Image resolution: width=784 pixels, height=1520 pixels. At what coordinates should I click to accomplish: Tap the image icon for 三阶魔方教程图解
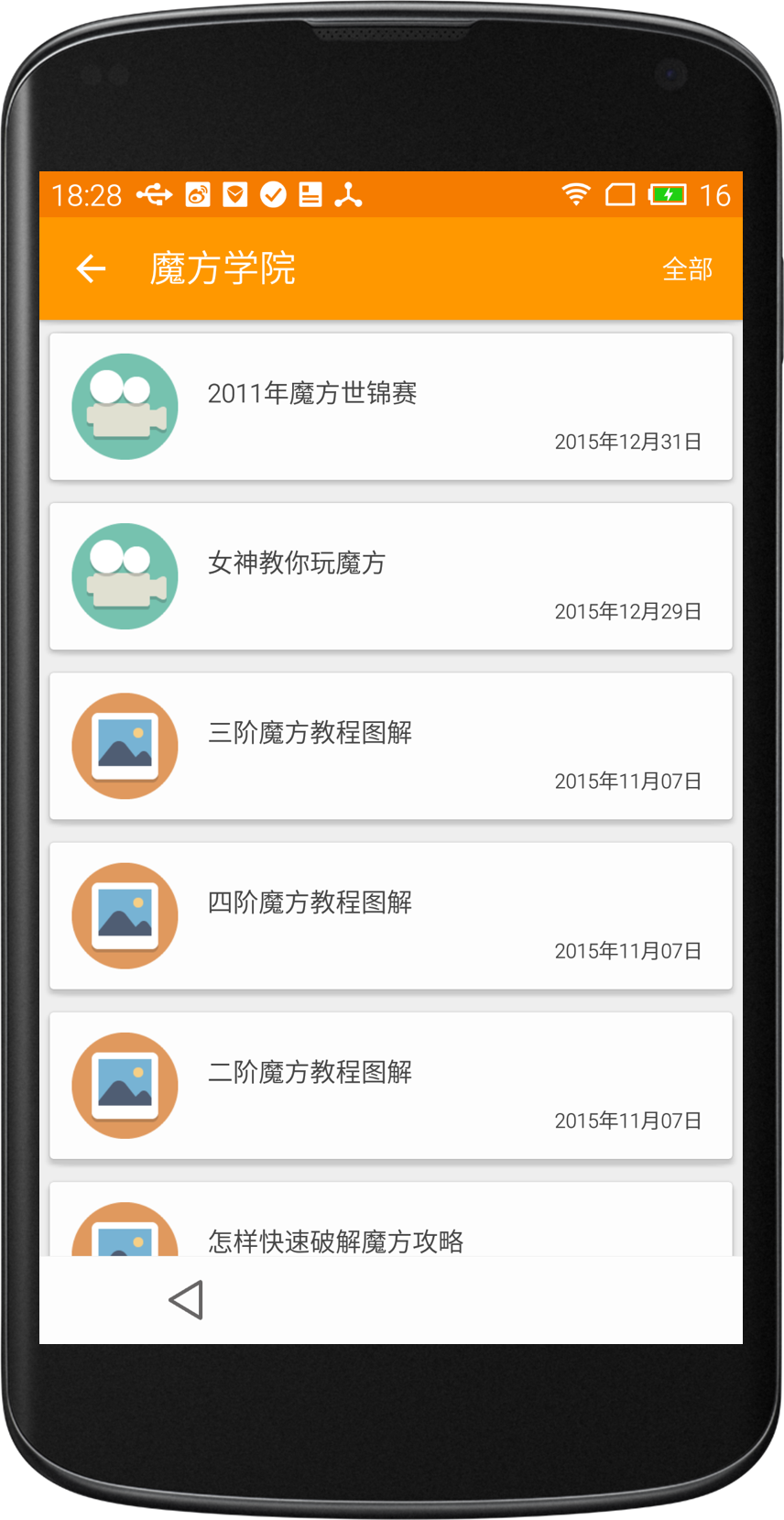[x=125, y=746]
